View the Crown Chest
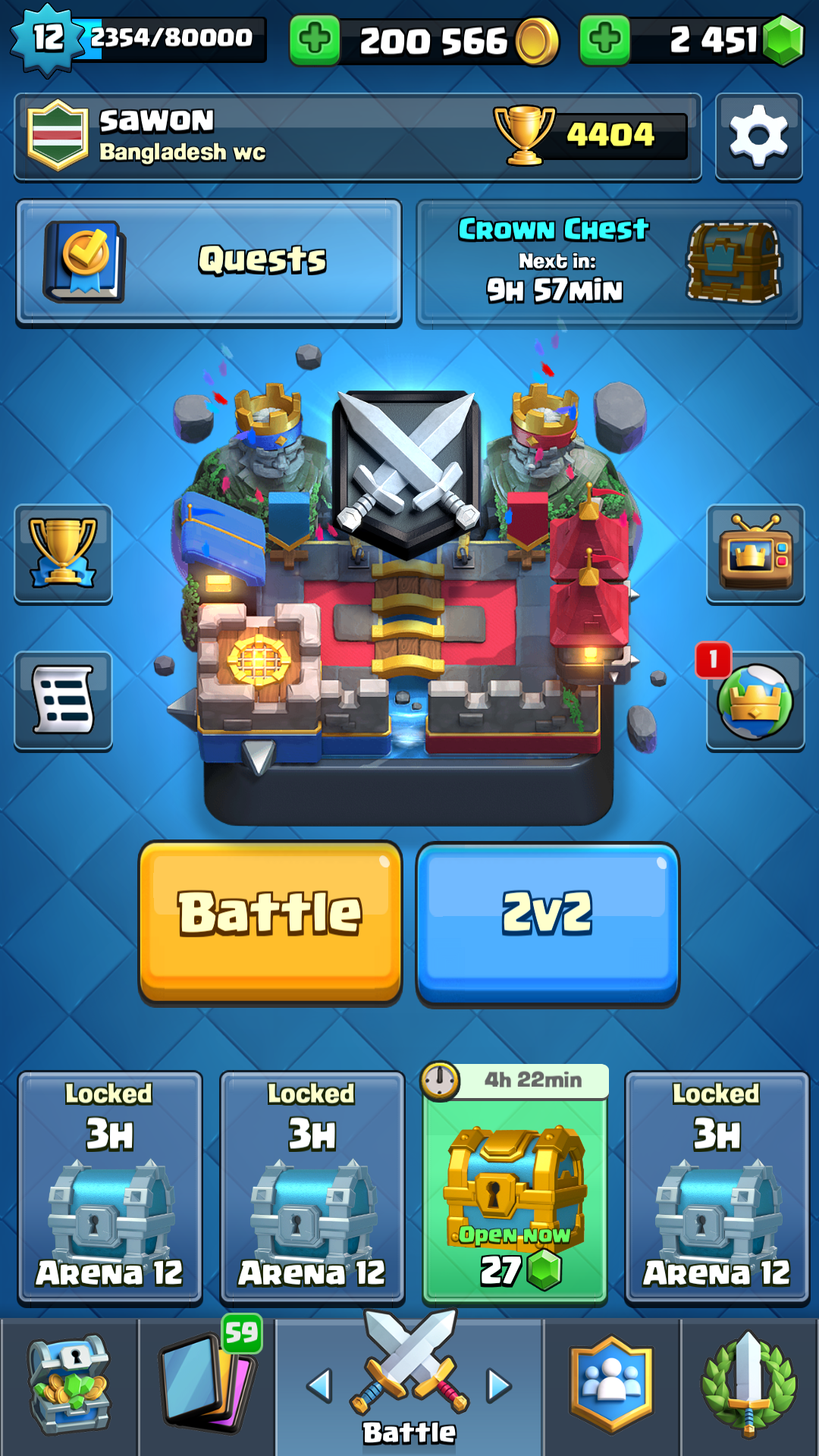 click(609, 262)
